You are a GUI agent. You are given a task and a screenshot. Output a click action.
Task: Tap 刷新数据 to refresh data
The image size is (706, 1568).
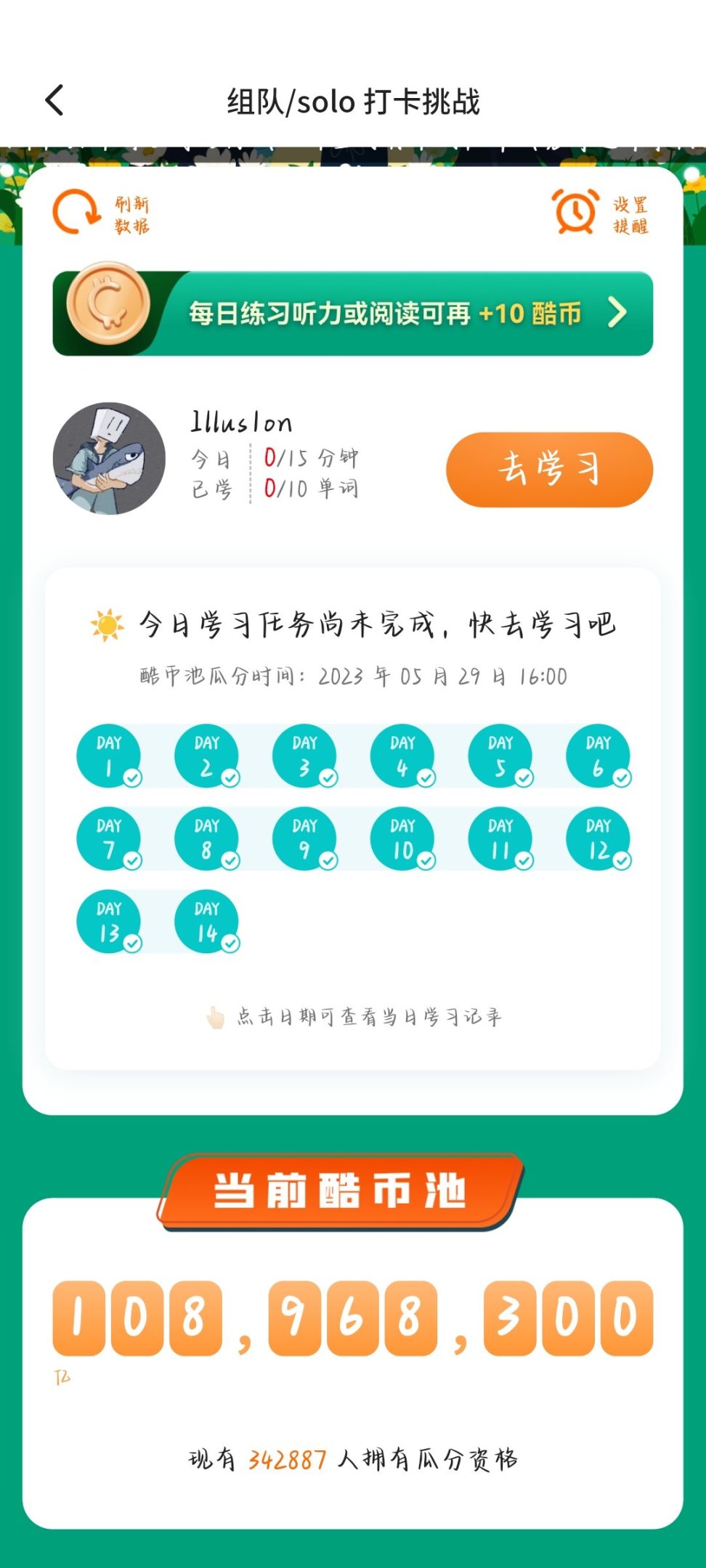(x=100, y=213)
